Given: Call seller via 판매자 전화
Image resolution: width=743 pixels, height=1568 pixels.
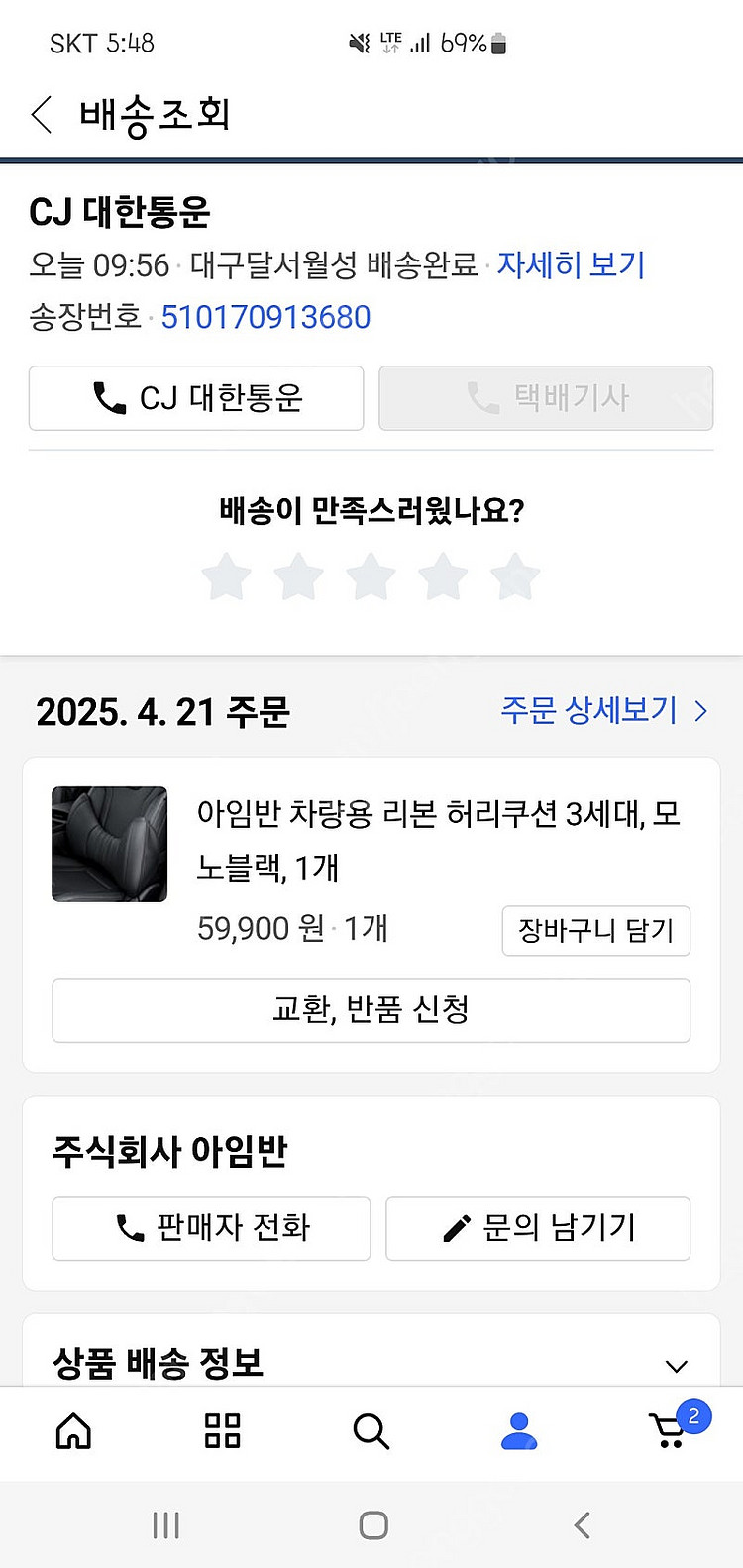Looking at the screenshot, I should pos(211,1227).
